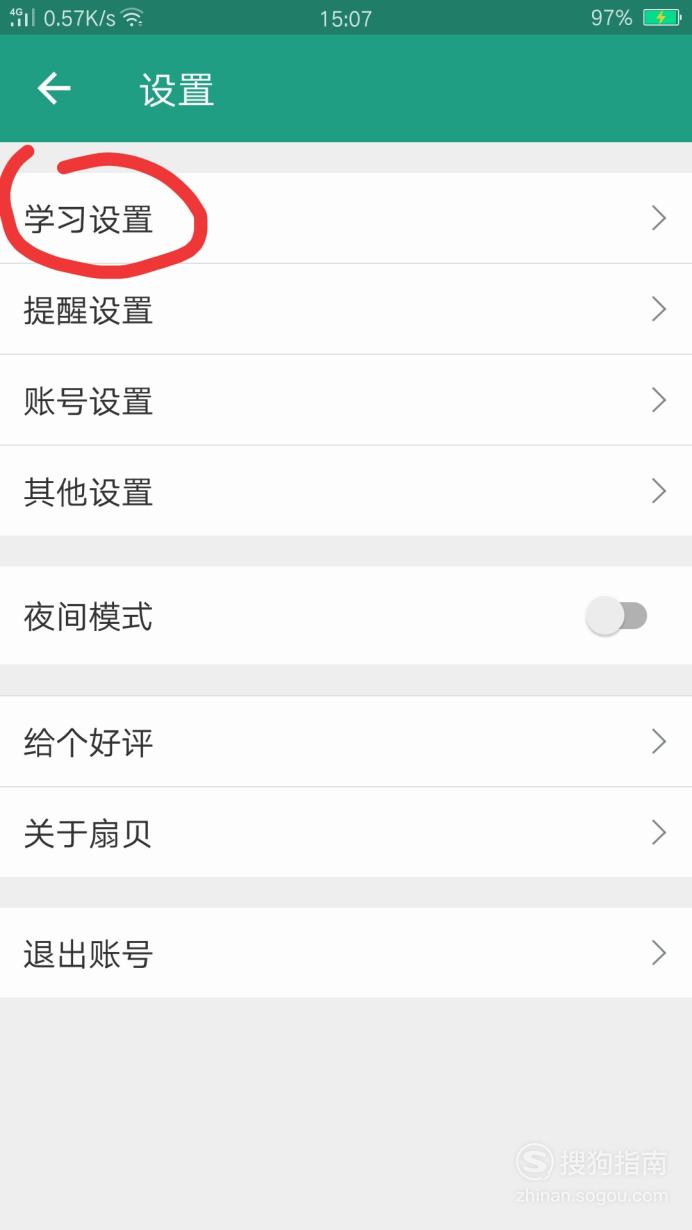
Task: Open 学习设置 row
Action: [346, 218]
